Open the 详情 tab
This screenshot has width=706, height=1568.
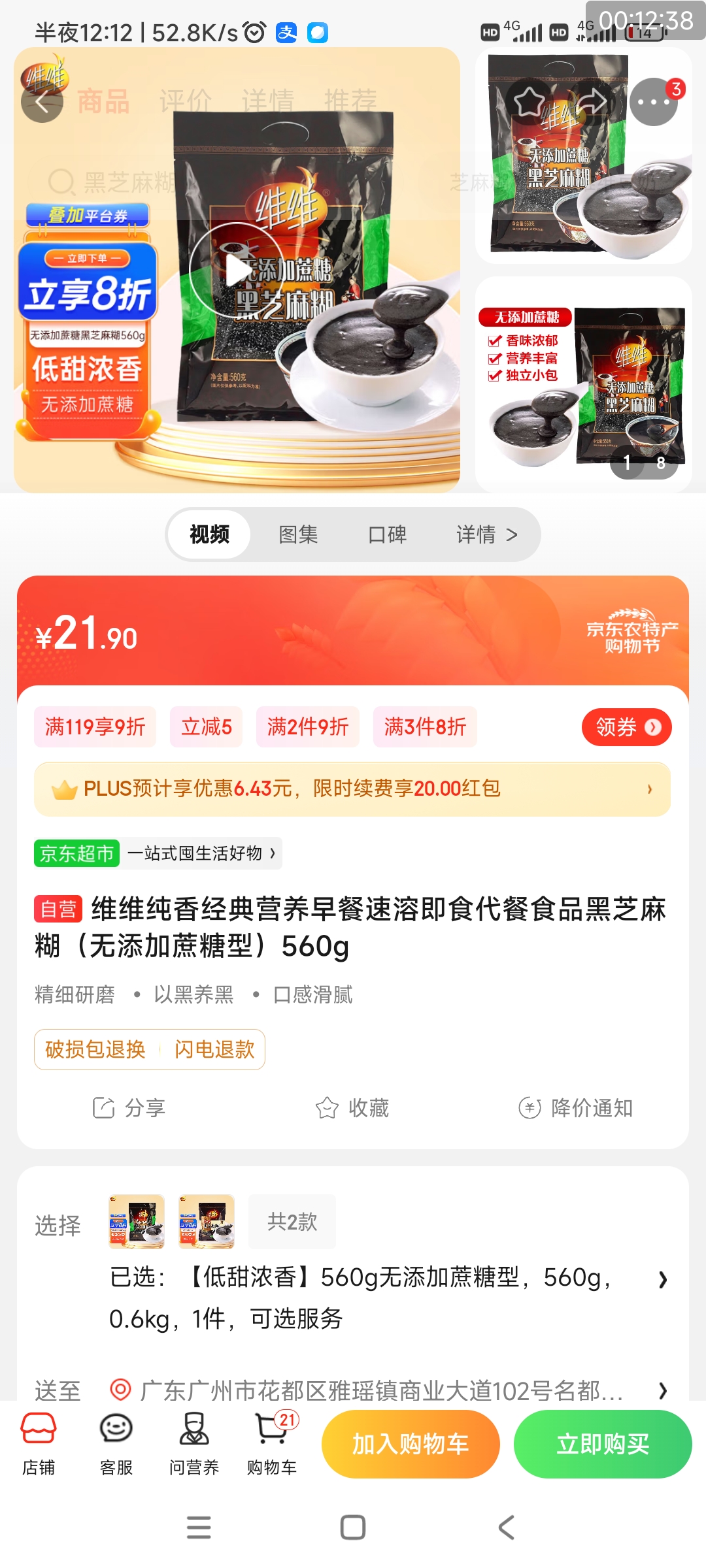486,534
